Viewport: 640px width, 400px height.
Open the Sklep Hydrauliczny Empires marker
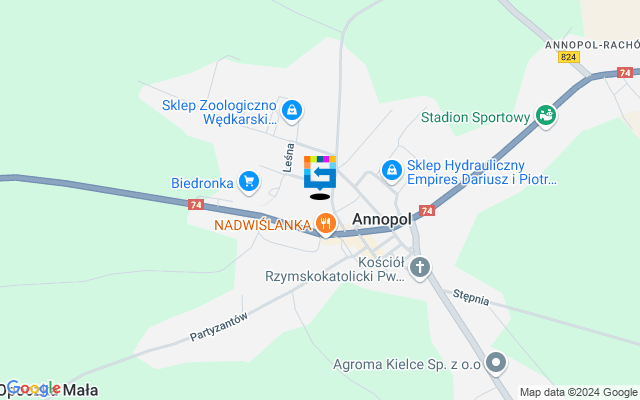(x=392, y=171)
